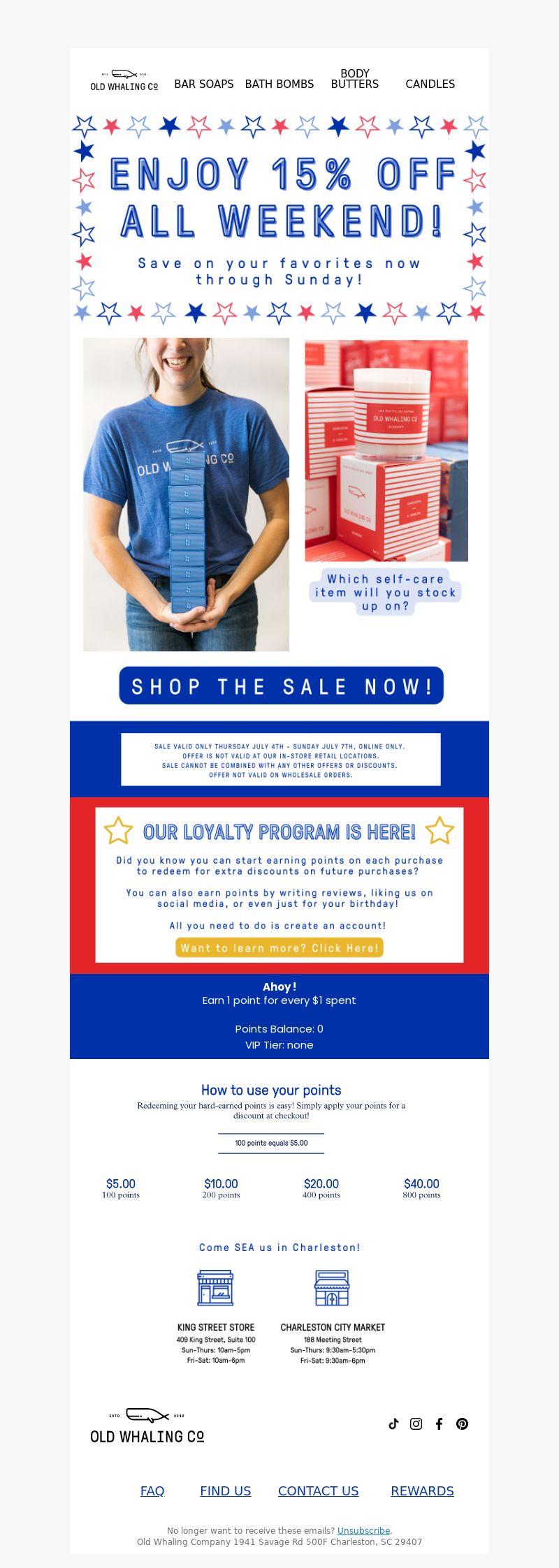Open the FAQ footer link
The height and width of the screenshot is (1568, 559).
[152, 1491]
